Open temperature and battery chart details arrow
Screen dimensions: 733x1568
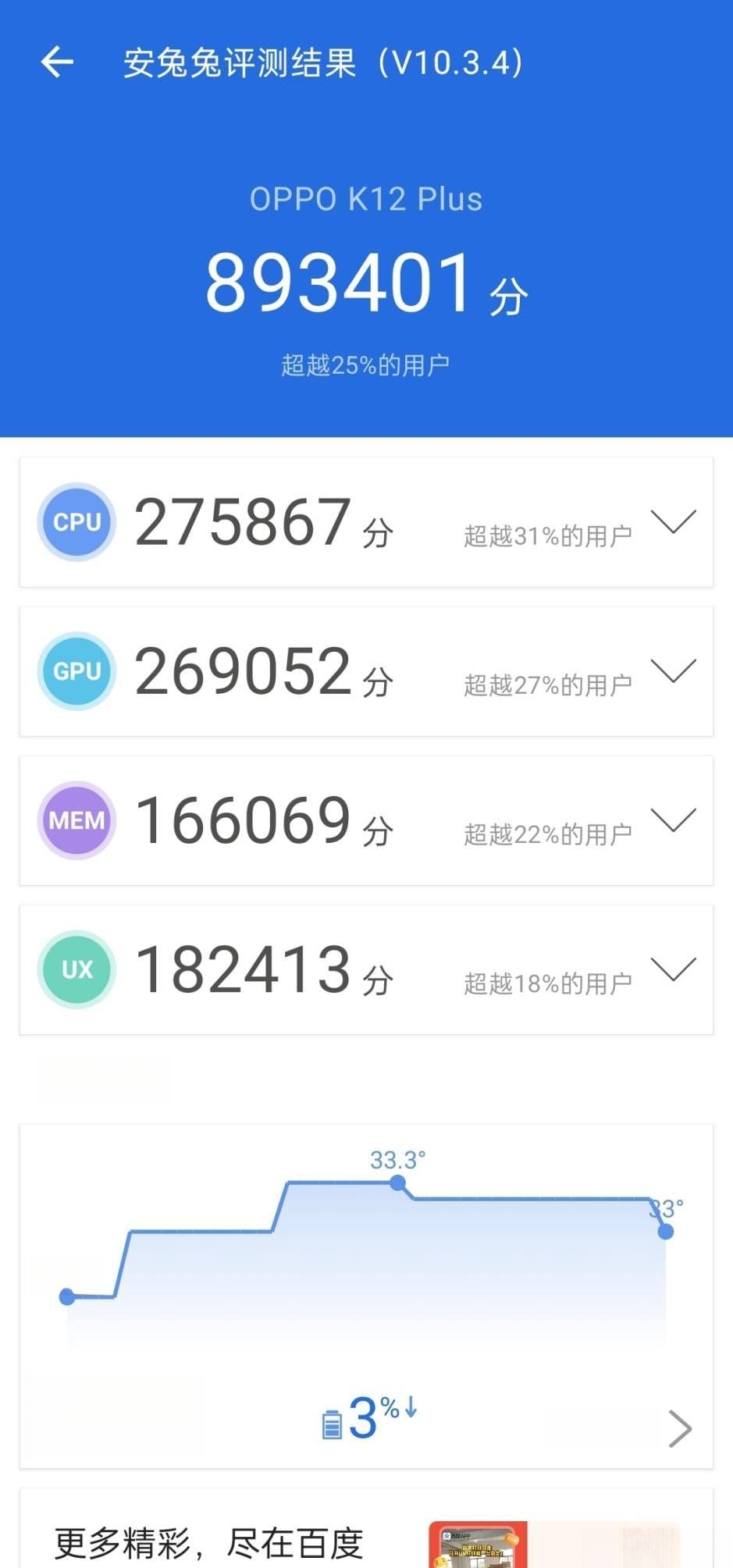pos(680,1429)
